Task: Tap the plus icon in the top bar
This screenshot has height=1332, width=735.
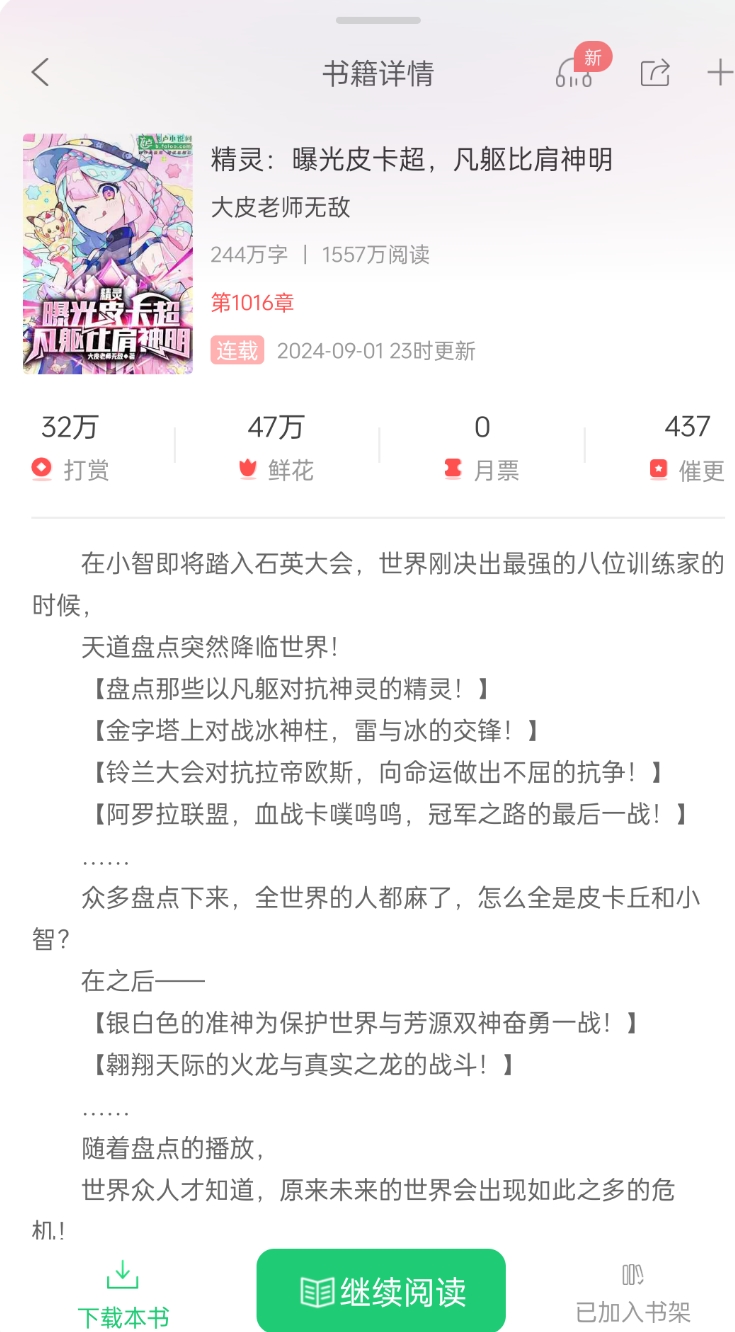Action: [x=719, y=73]
